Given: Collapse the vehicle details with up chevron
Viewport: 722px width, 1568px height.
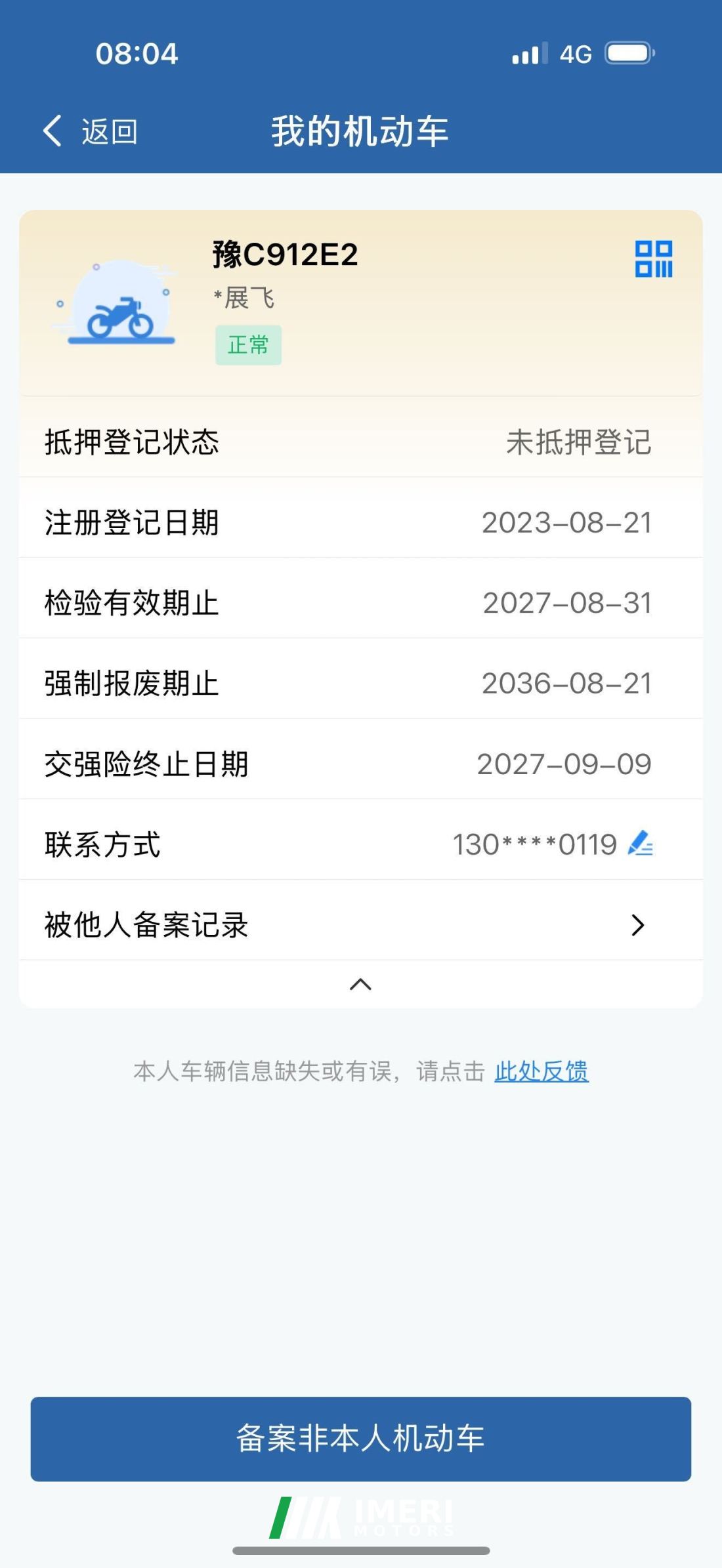Looking at the screenshot, I should click(x=360, y=984).
